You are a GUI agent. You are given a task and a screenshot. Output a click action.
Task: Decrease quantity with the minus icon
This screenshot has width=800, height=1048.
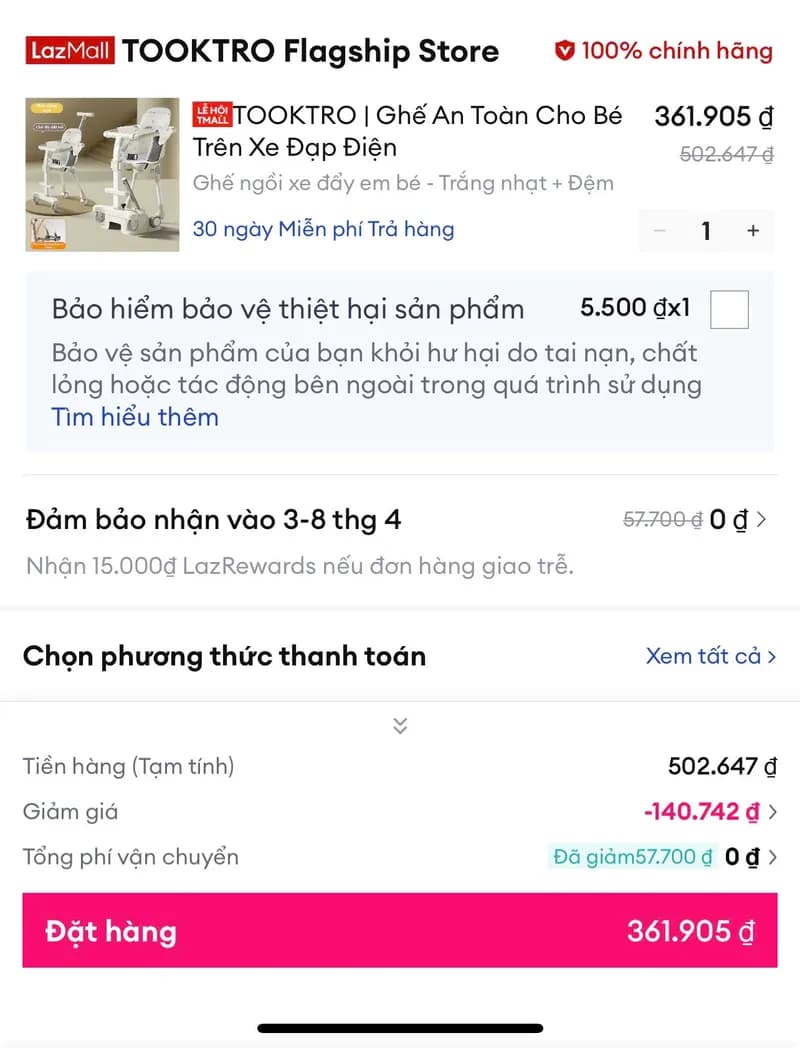[x=660, y=231]
